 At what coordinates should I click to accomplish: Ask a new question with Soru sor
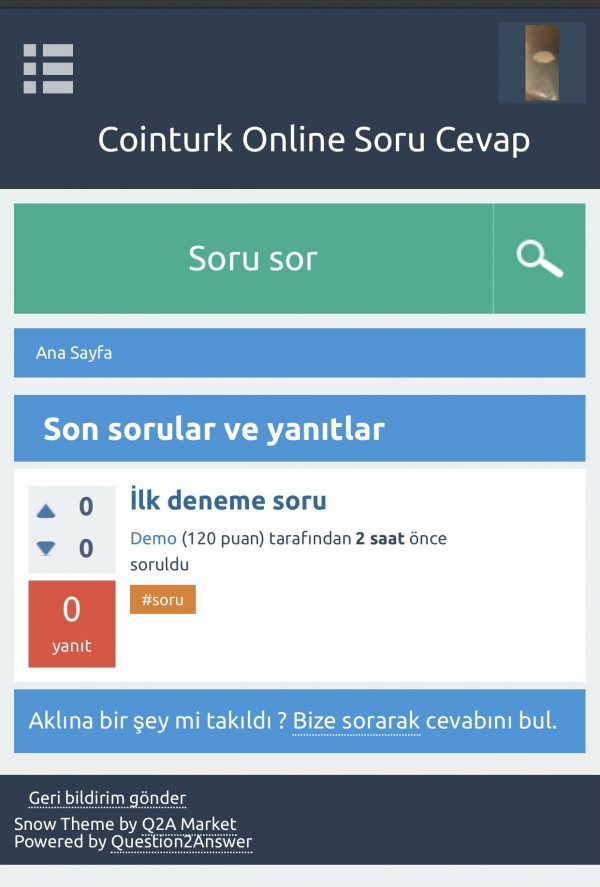pyautogui.click(x=253, y=259)
